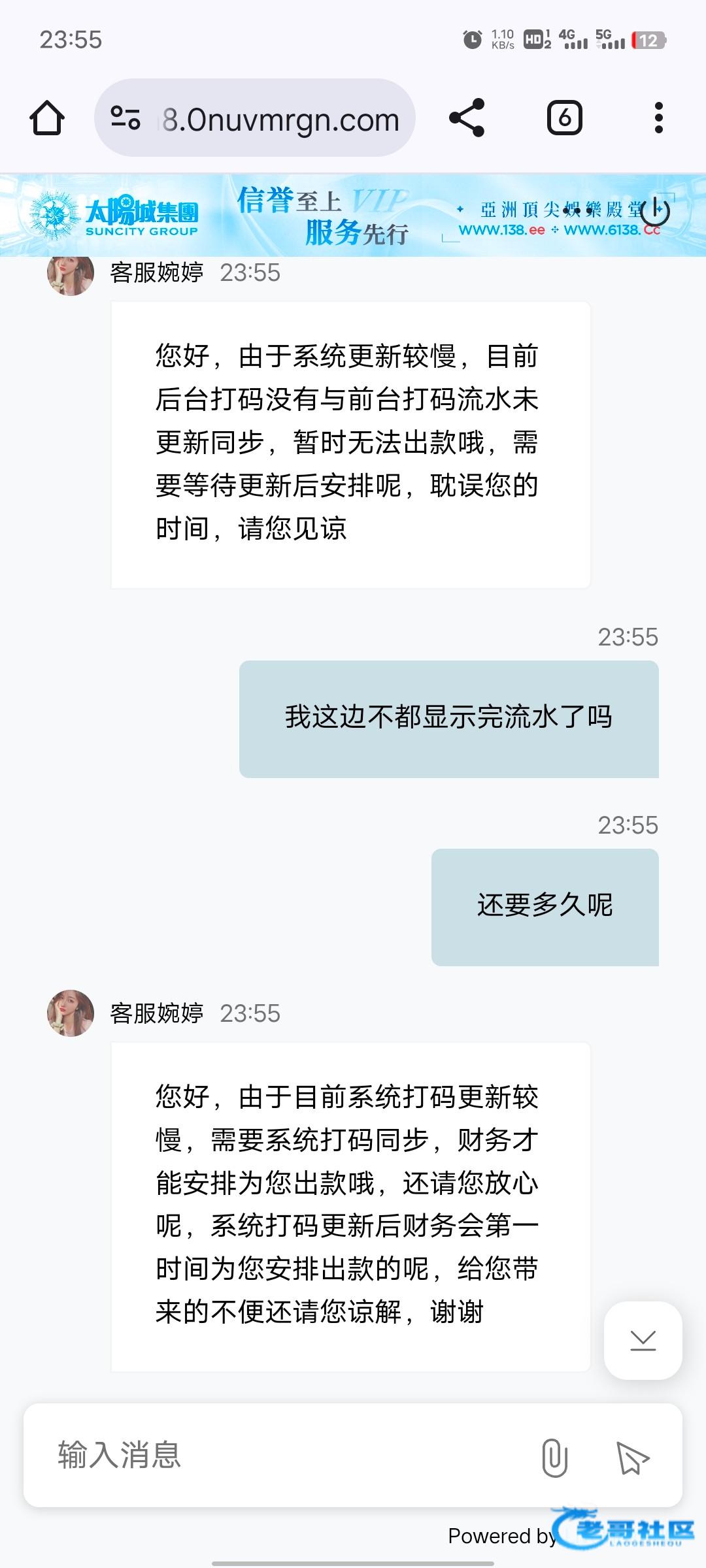Share this page
Viewport: 706px width, 1568px height.
[467, 118]
